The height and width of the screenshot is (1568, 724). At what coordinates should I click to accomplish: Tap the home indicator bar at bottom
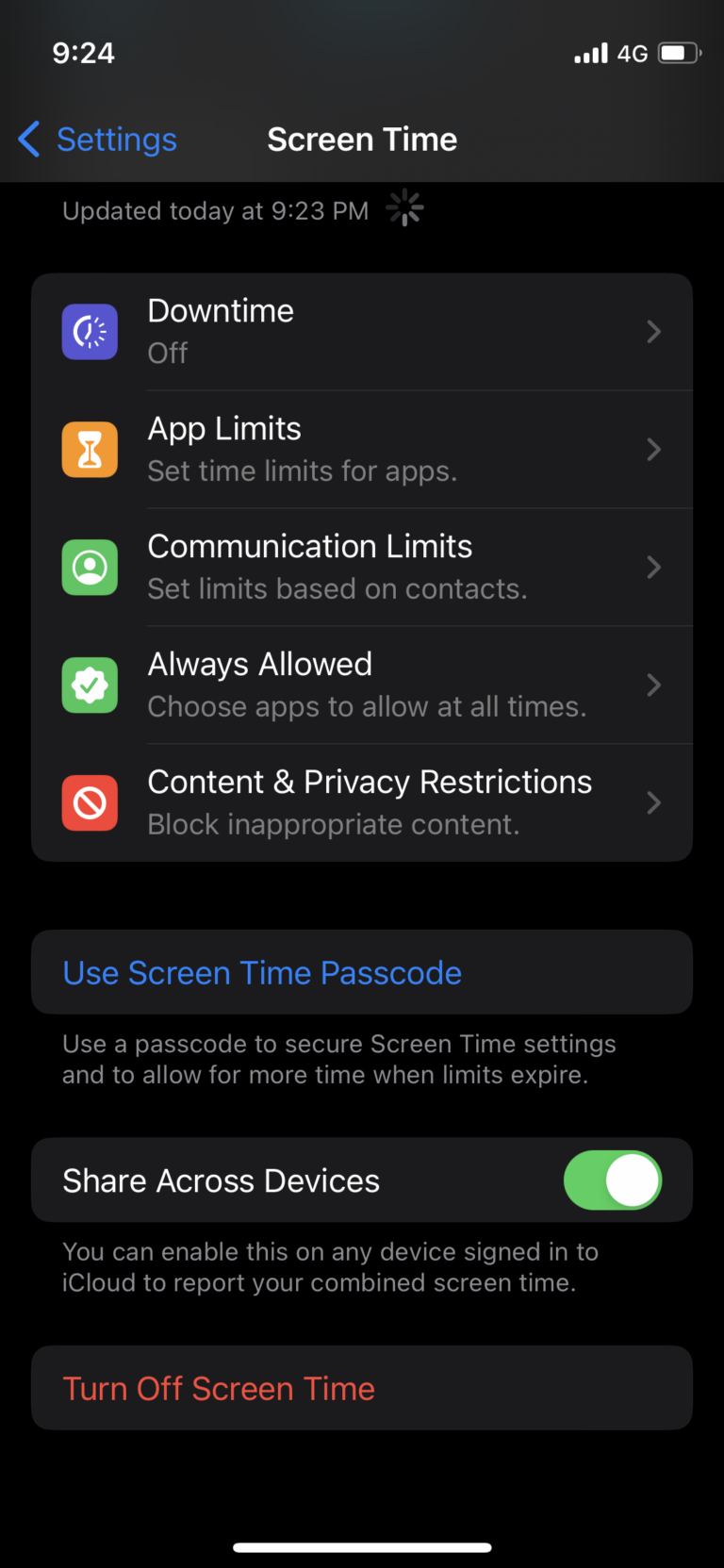[x=362, y=1546]
